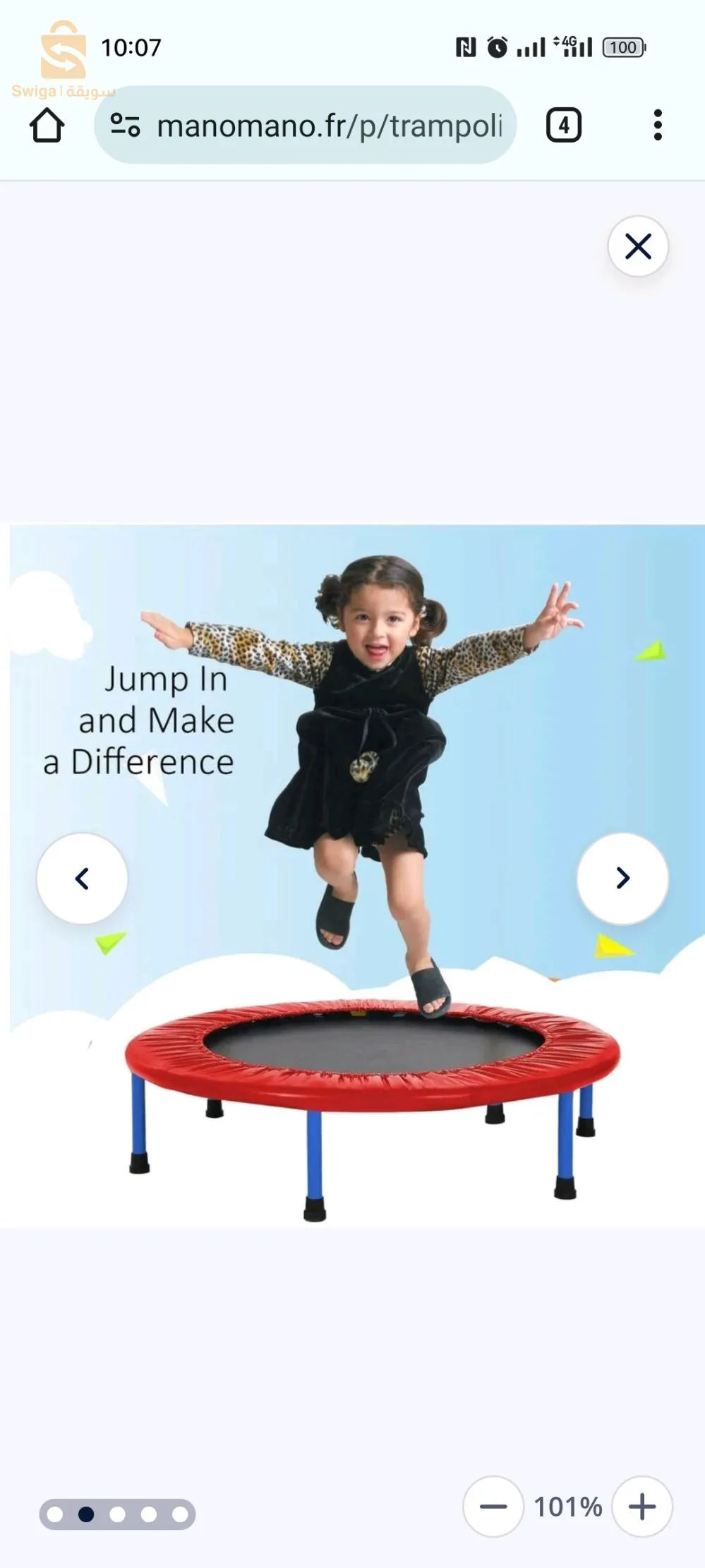Go to the previous product image
Screen dimensions: 705x1568
tap(82, 879)
